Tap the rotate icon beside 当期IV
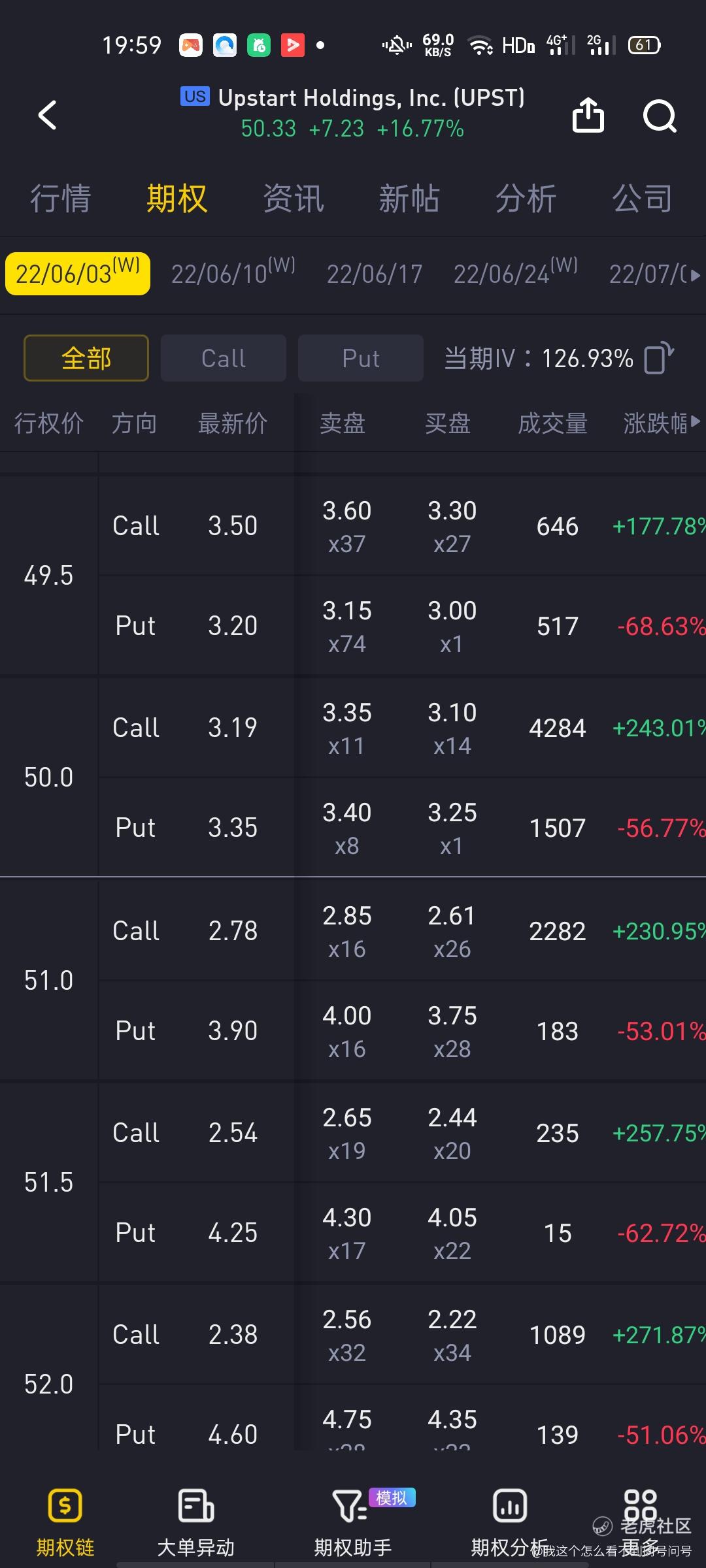 (x=658, y=358)
